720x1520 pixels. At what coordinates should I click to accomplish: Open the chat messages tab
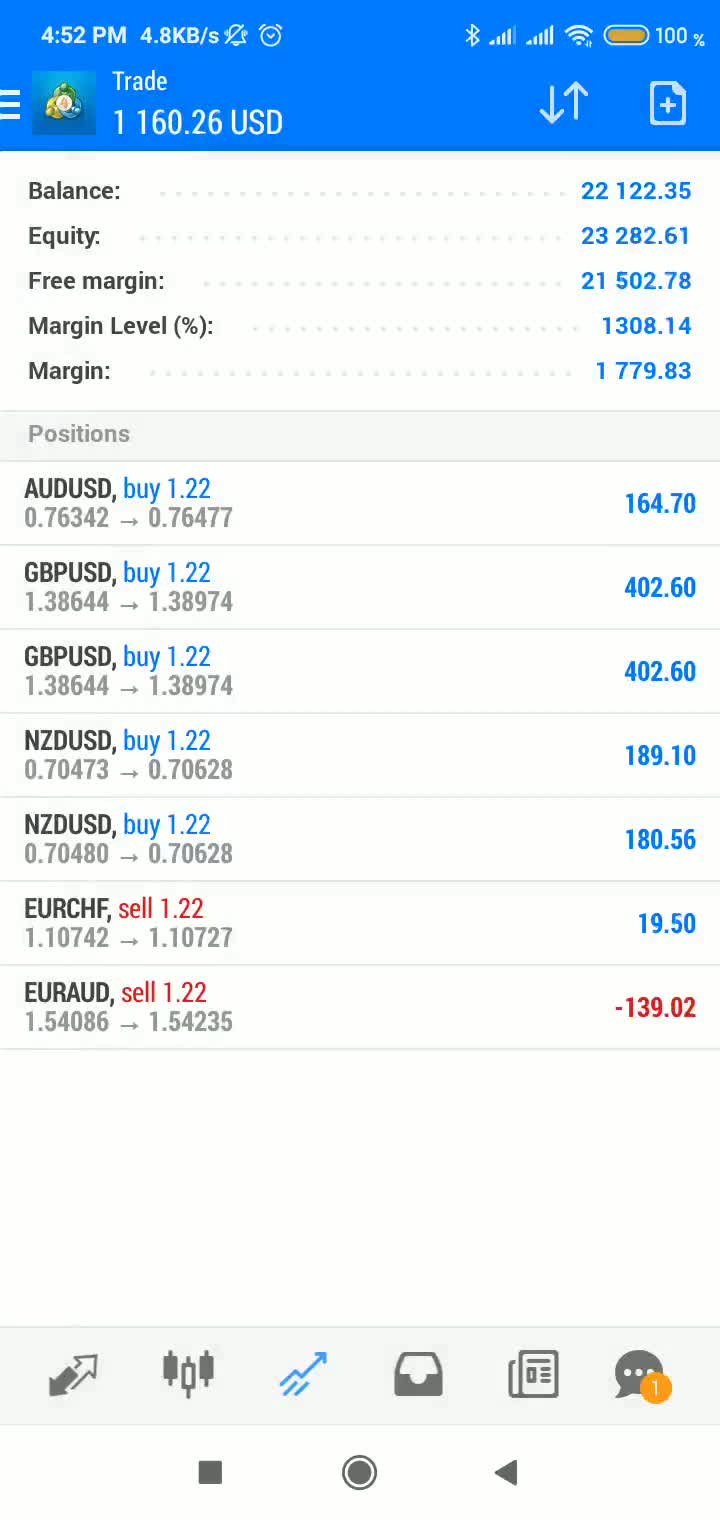639,1375
